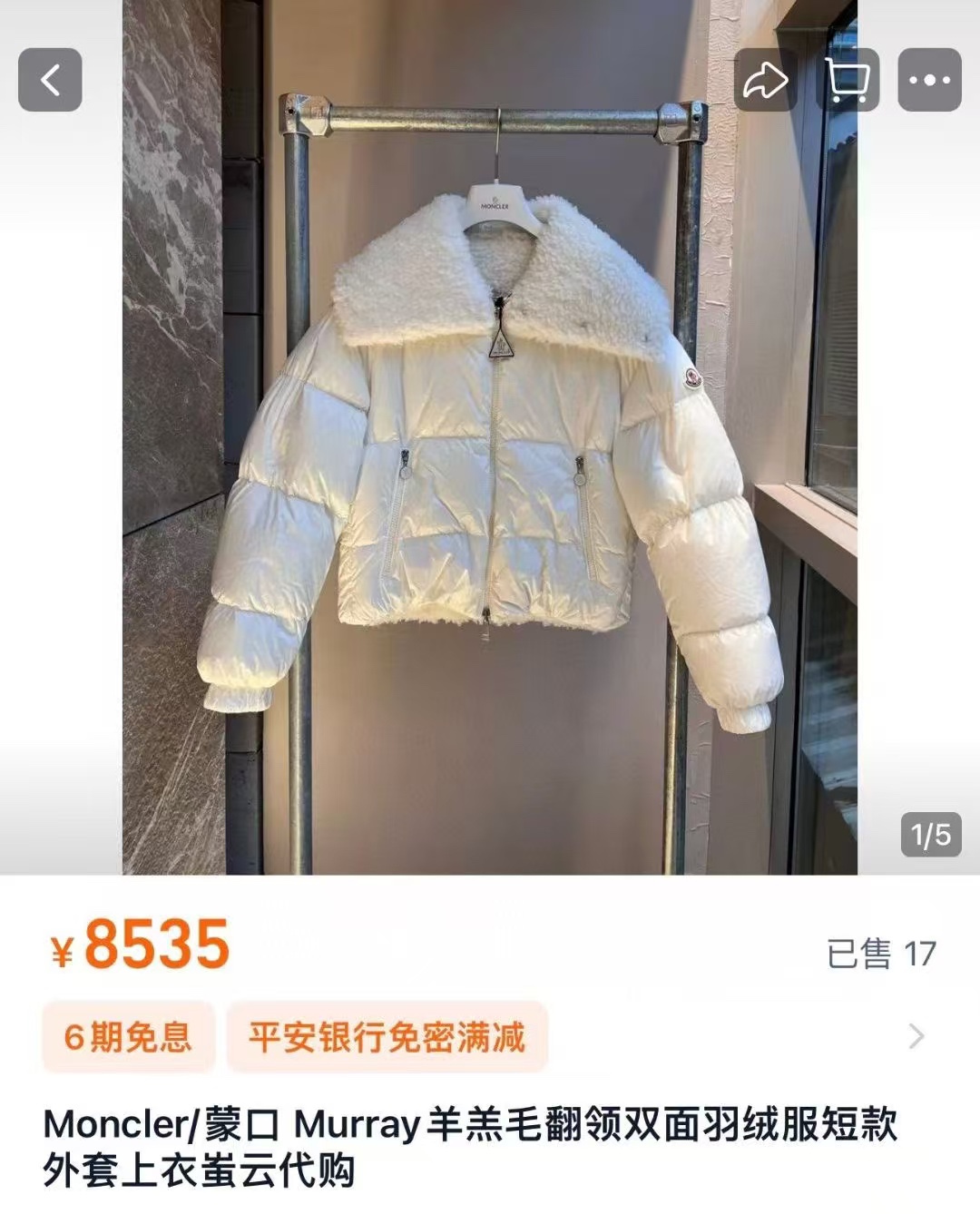The height and width of the screenshot is (1214, 980).
Task: Select the 6期免息 installment chip
Action: click(x=128, y=1036)
